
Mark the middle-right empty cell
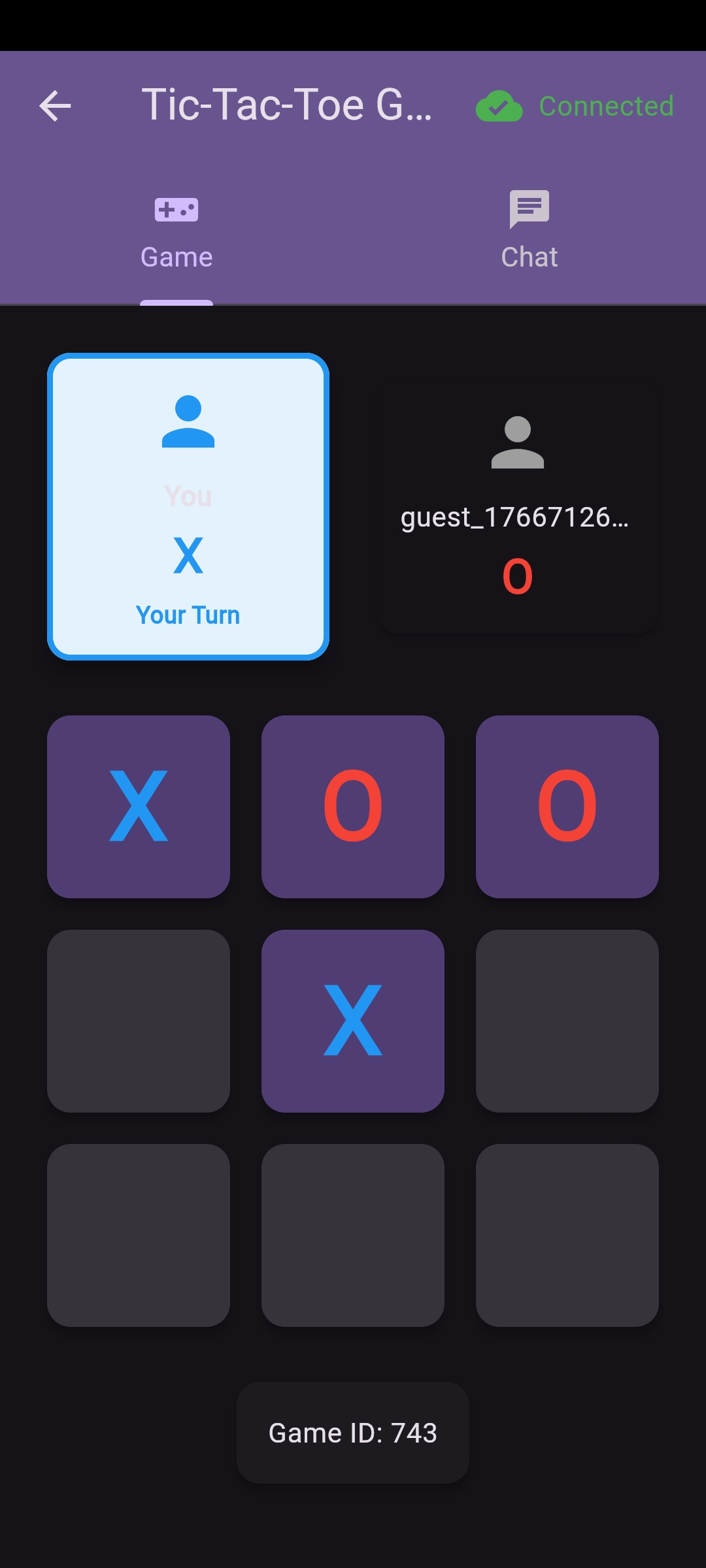pyautogui.click(x=567, y=1021)
